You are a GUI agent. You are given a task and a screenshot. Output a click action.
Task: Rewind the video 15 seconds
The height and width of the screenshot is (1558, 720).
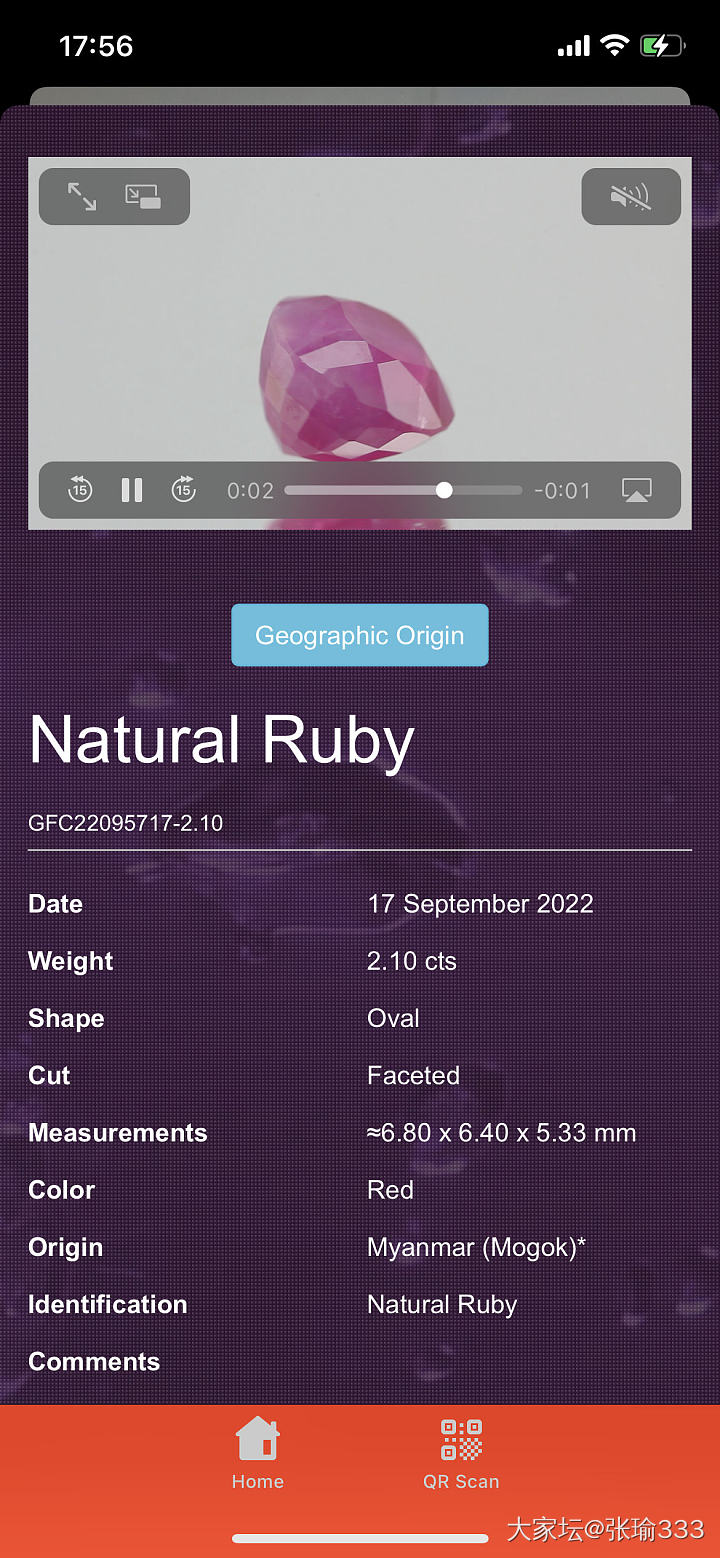80,490
